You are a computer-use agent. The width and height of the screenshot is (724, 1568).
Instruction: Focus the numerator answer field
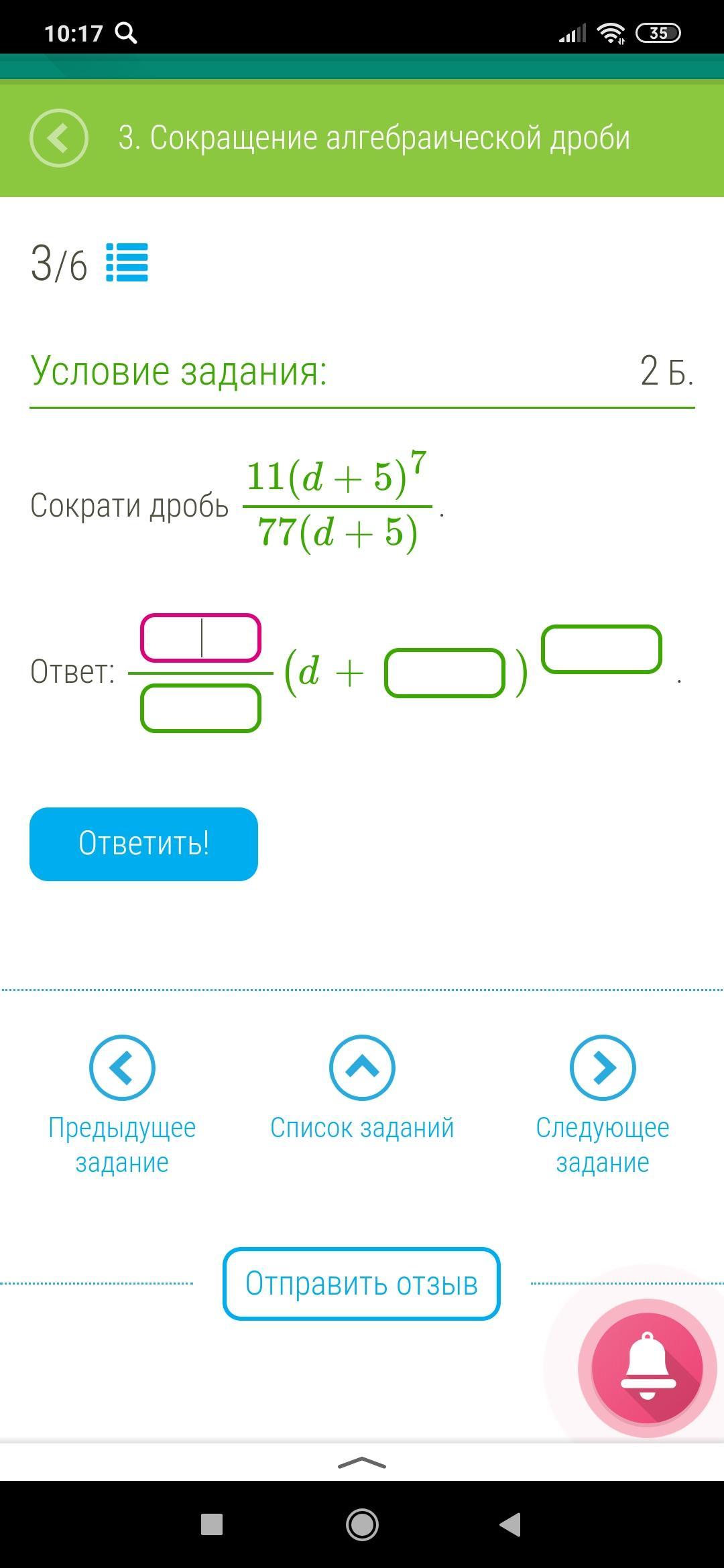click(200, 638)
